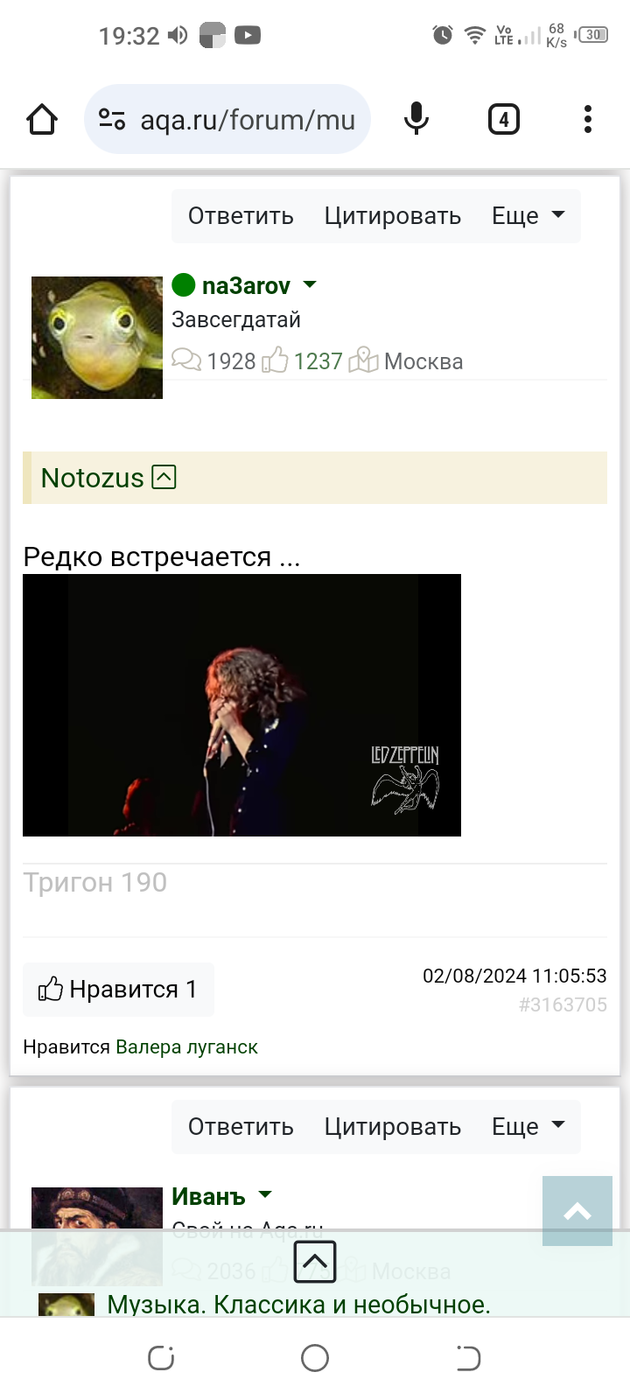630x1400 pixels.
Task: Jump to top with the up arrow
Action: coord(577,1211)
